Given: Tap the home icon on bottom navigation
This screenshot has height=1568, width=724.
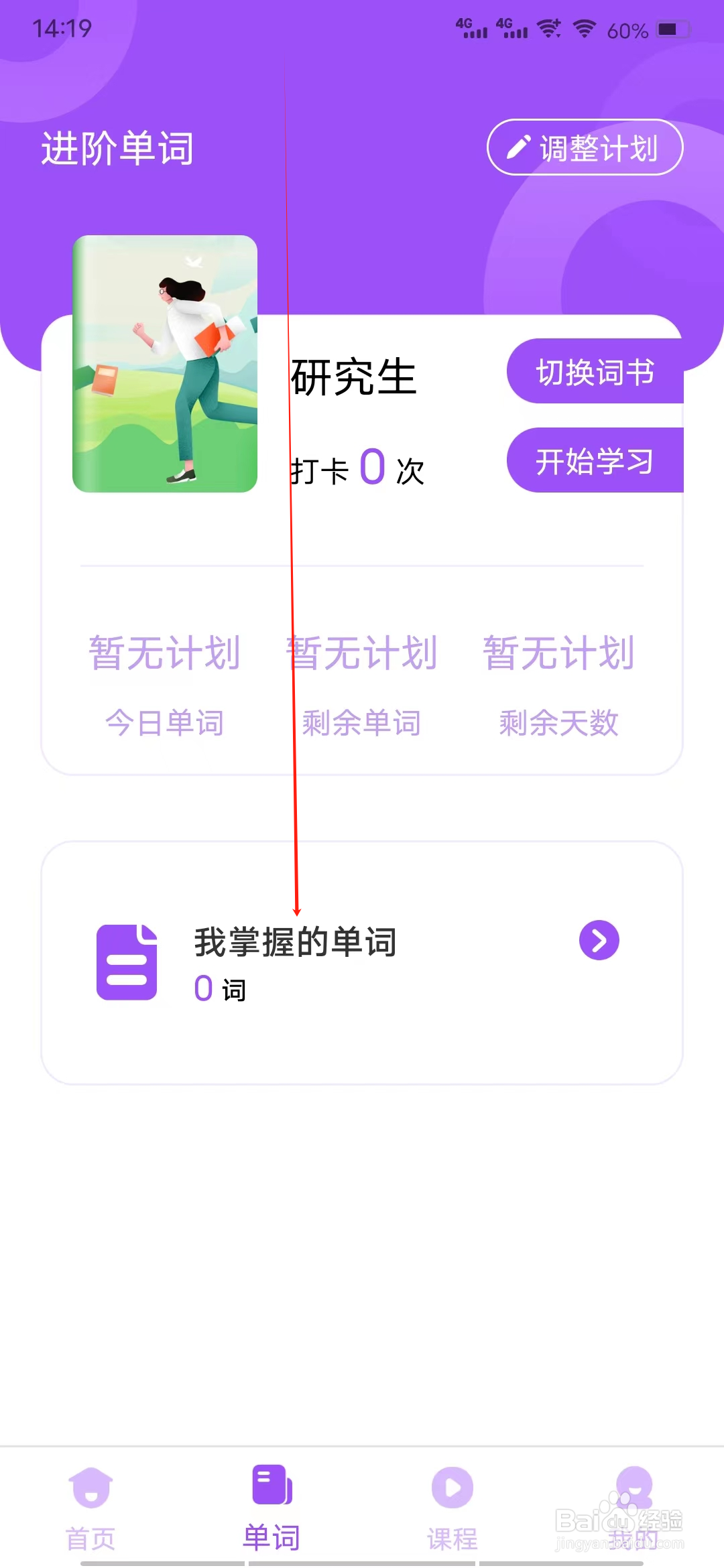Looking at the screenshot, I should (x=90, y=1484).
